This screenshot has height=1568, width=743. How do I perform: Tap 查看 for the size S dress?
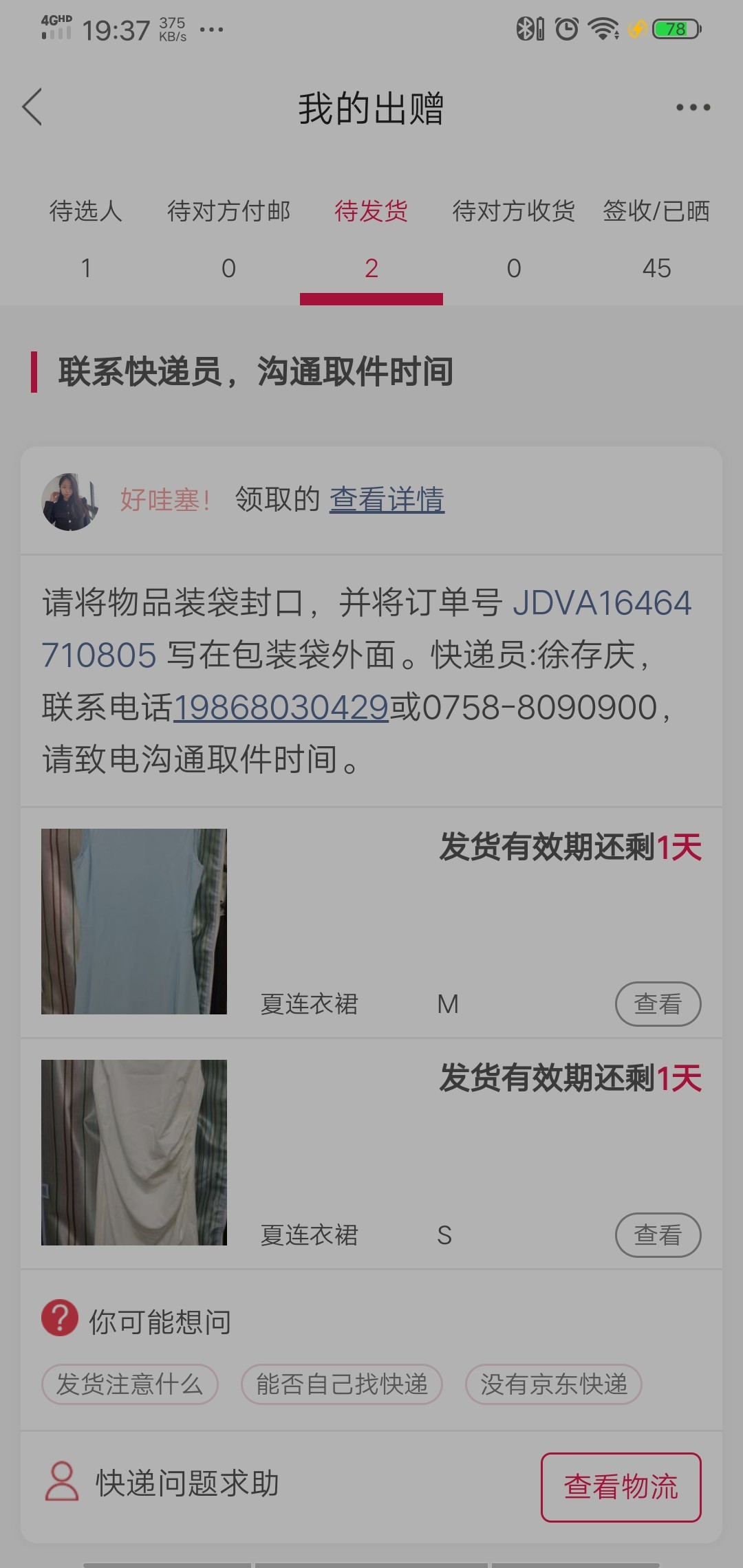(657, 1235)
